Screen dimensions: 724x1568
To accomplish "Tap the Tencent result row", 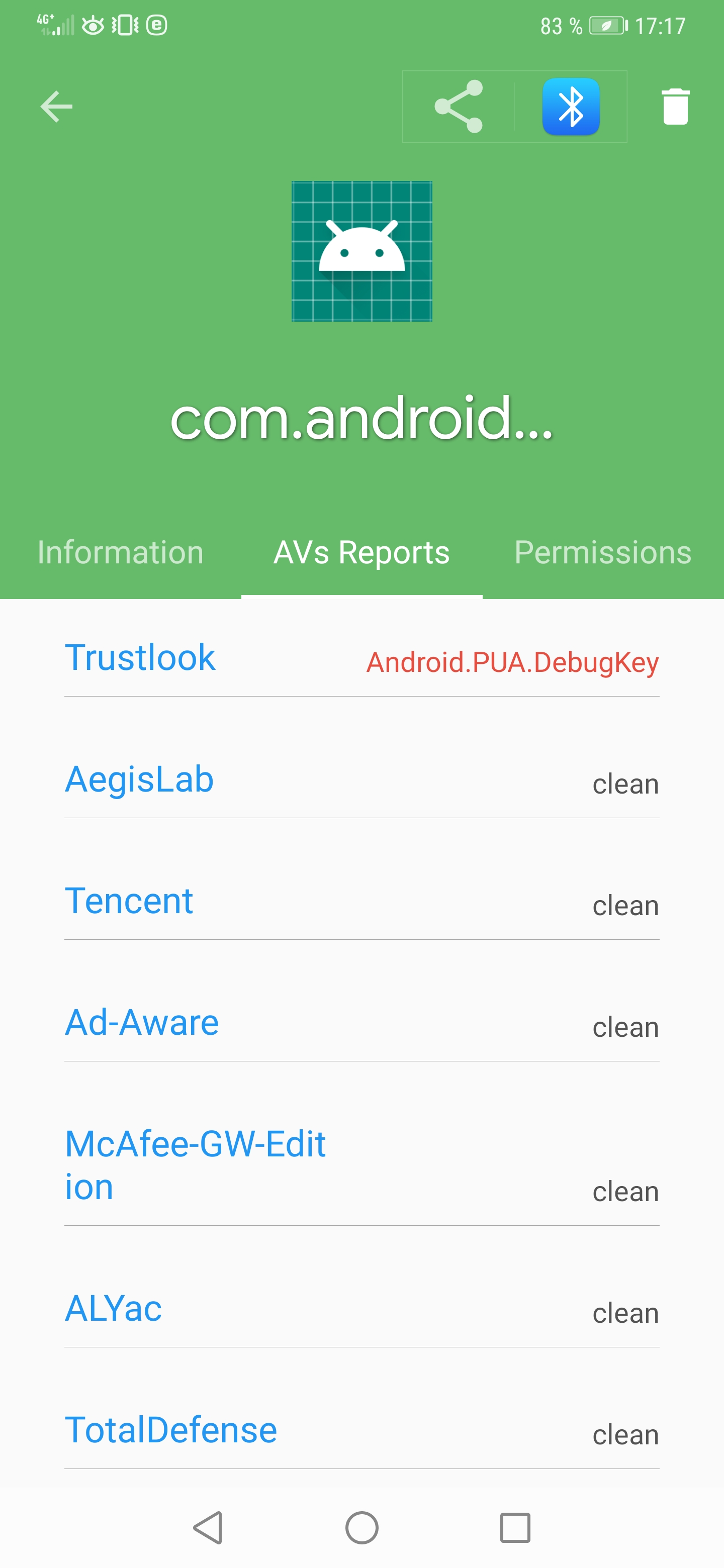I will 361,902.
